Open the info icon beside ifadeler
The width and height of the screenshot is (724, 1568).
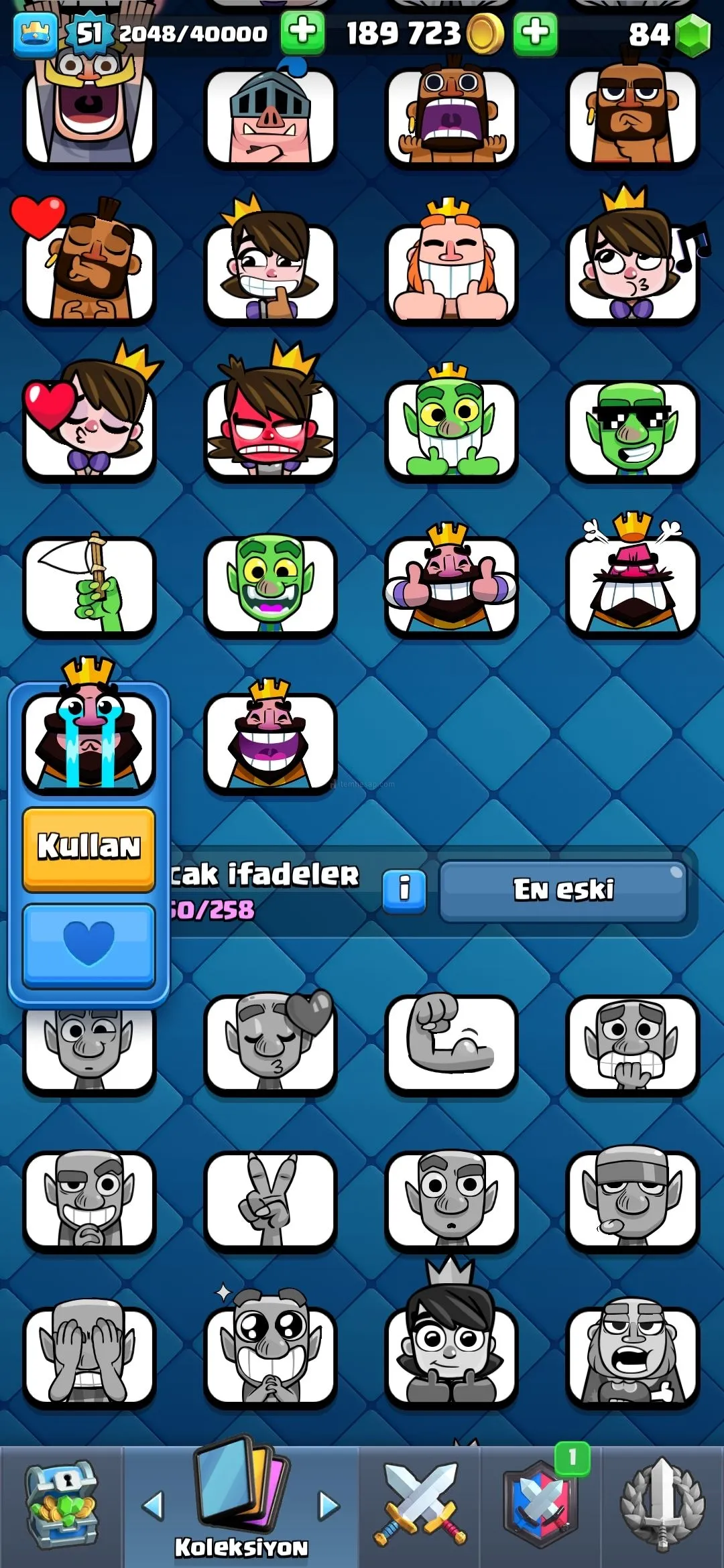click(x=404, y=890)
